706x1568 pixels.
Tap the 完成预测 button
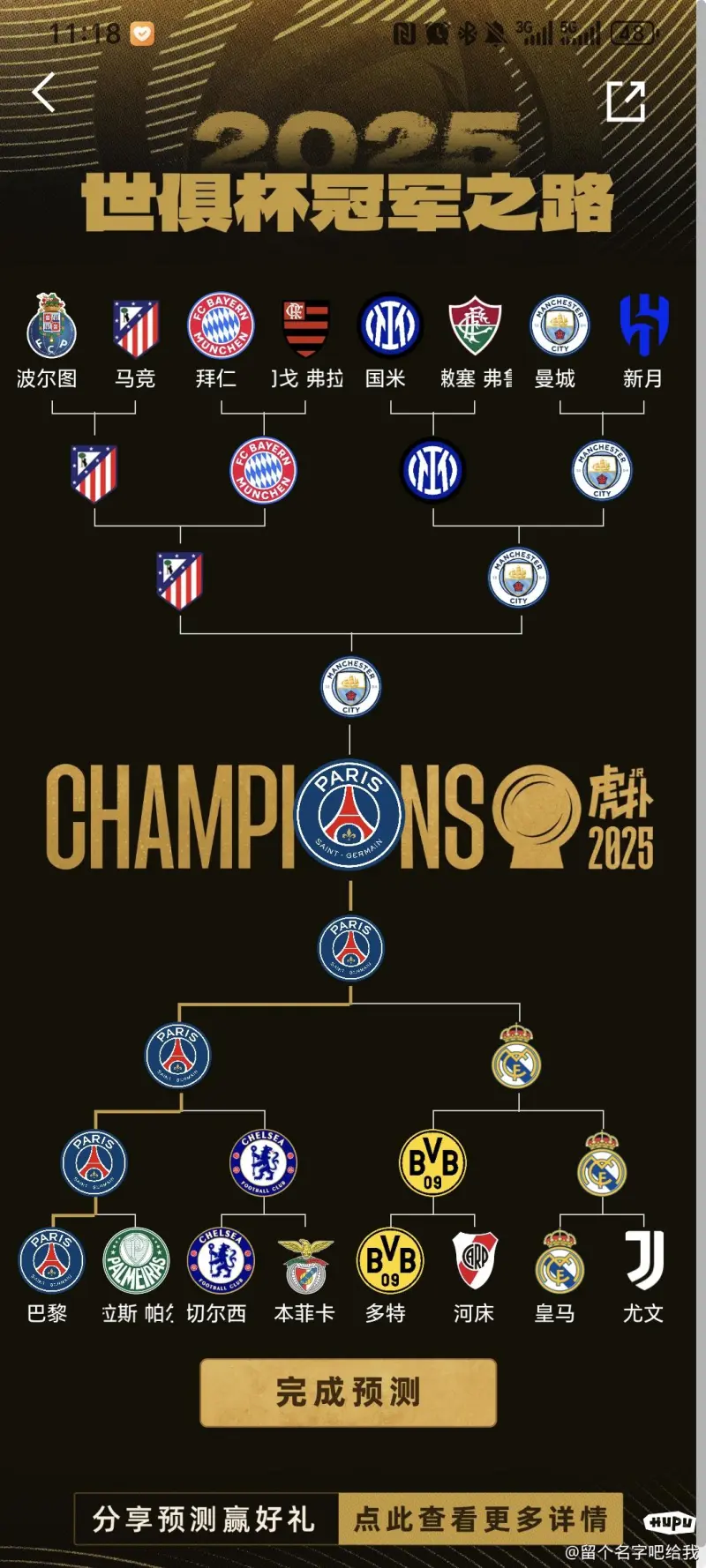coord(349,1393)
